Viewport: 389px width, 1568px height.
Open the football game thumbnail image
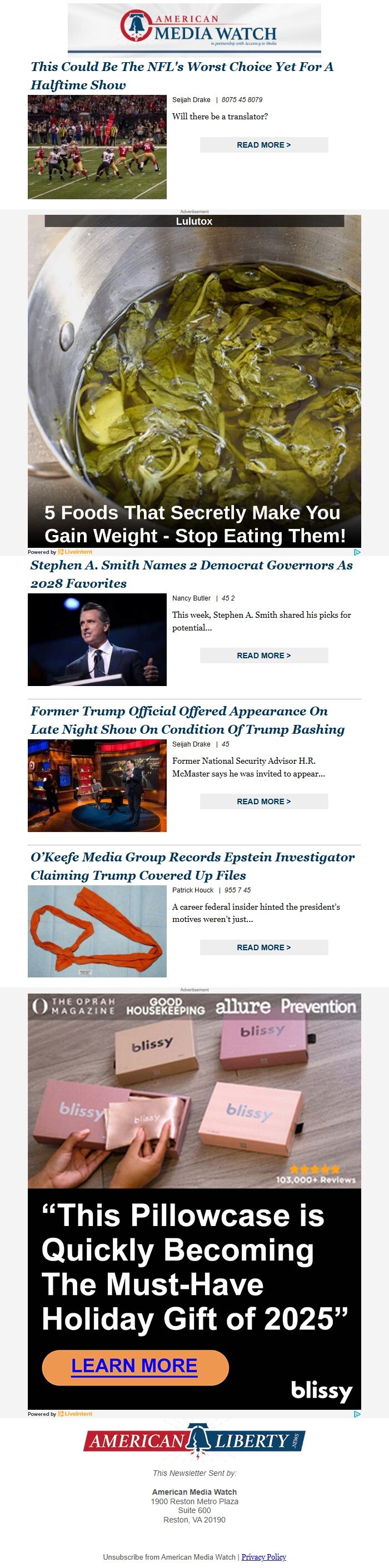click(x=97, y=147)
